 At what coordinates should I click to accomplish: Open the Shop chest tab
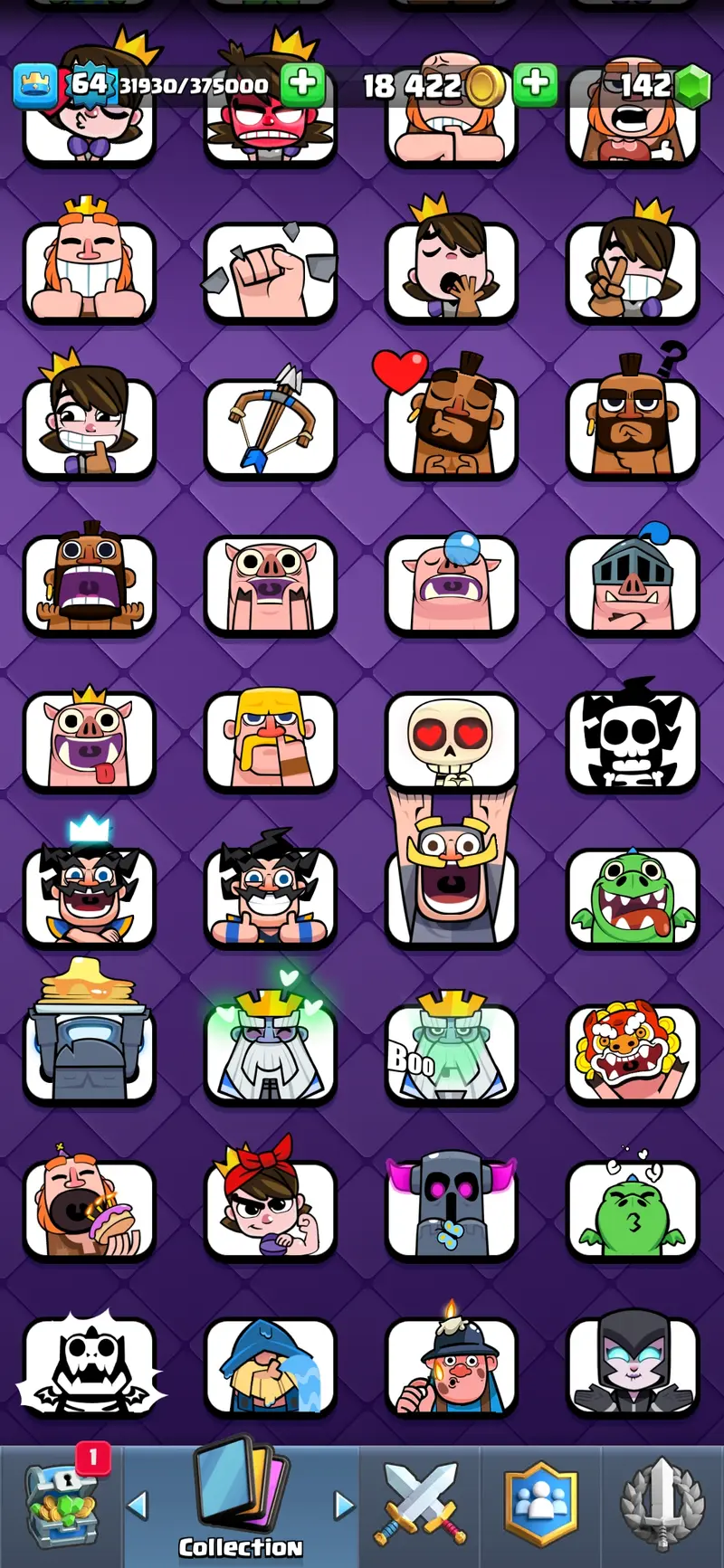[x=62, y=1506]
